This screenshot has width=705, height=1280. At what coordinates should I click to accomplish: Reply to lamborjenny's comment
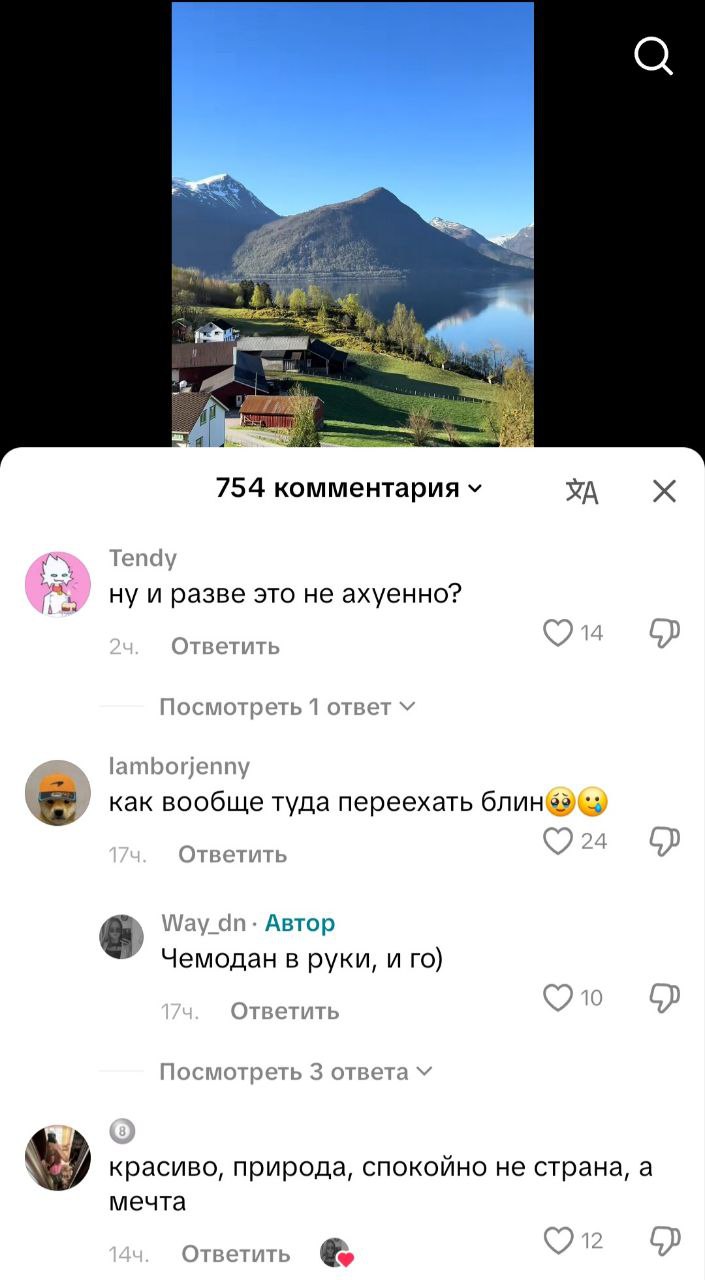coord(232,854)
